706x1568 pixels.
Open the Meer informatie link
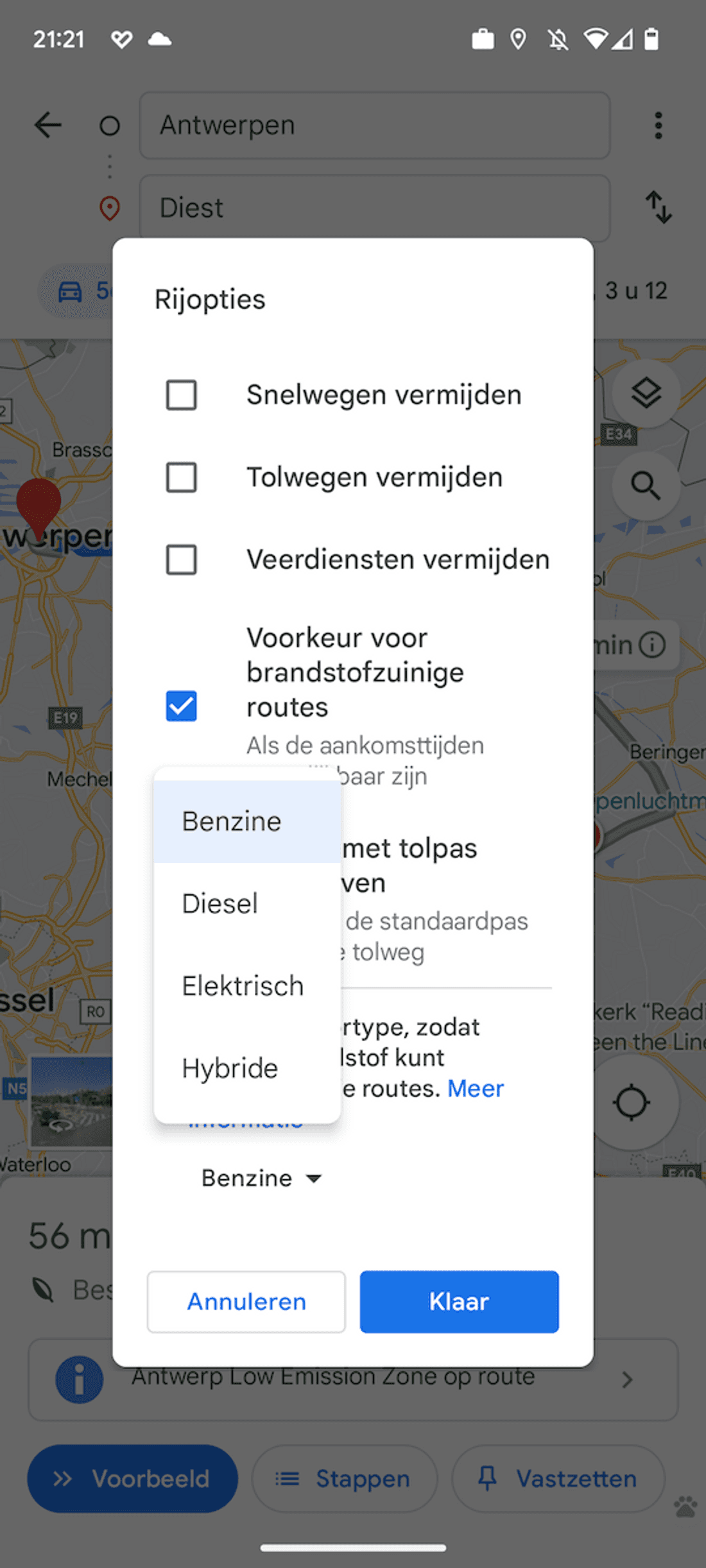tap(476, 1089)
